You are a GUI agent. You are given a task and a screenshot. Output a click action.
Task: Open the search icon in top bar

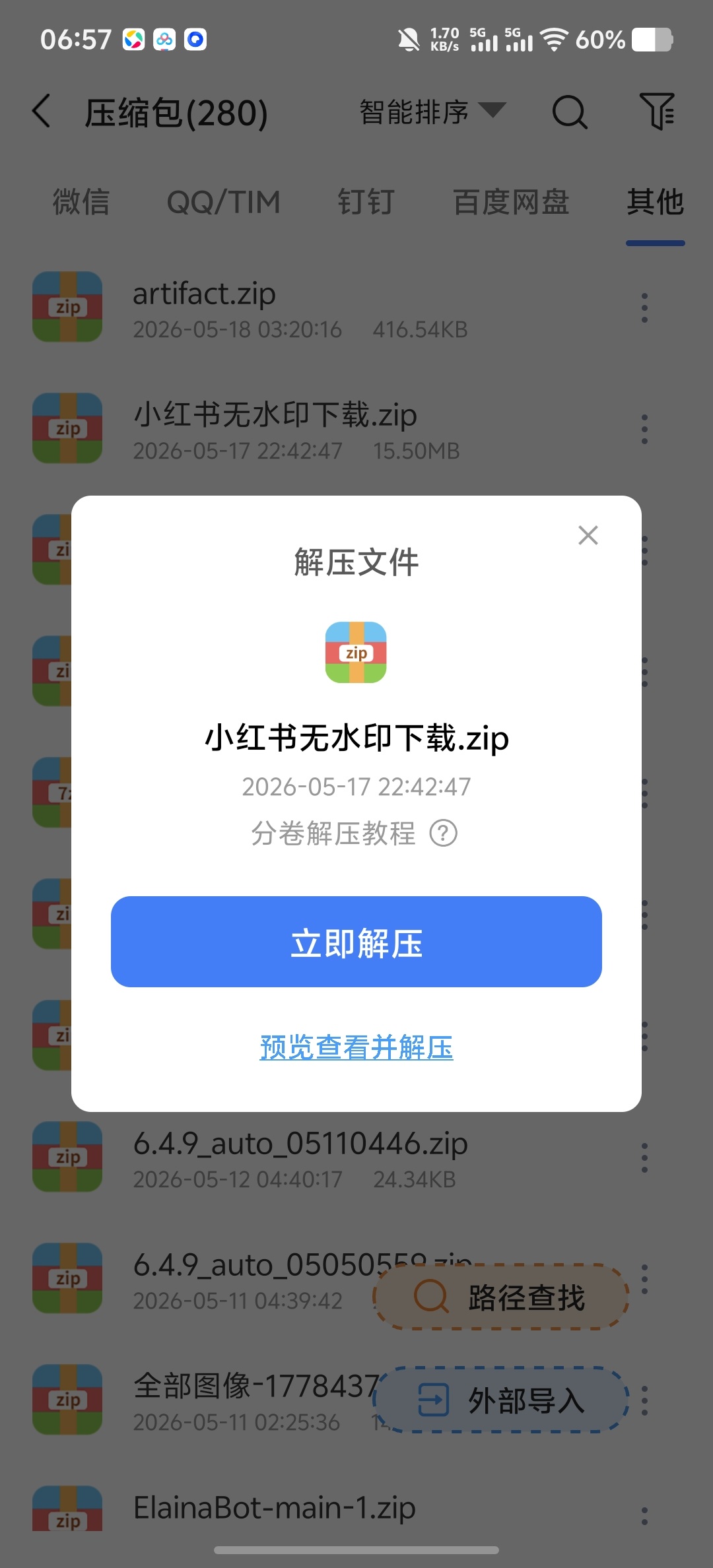click(569, 112)
